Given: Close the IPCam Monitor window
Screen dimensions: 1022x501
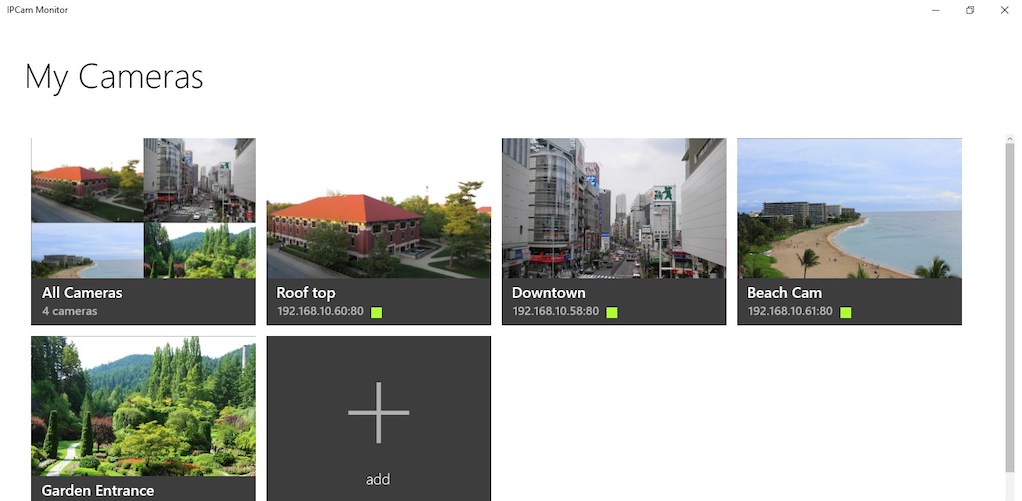Looking at the screenshot, I should click(1004, 10).
